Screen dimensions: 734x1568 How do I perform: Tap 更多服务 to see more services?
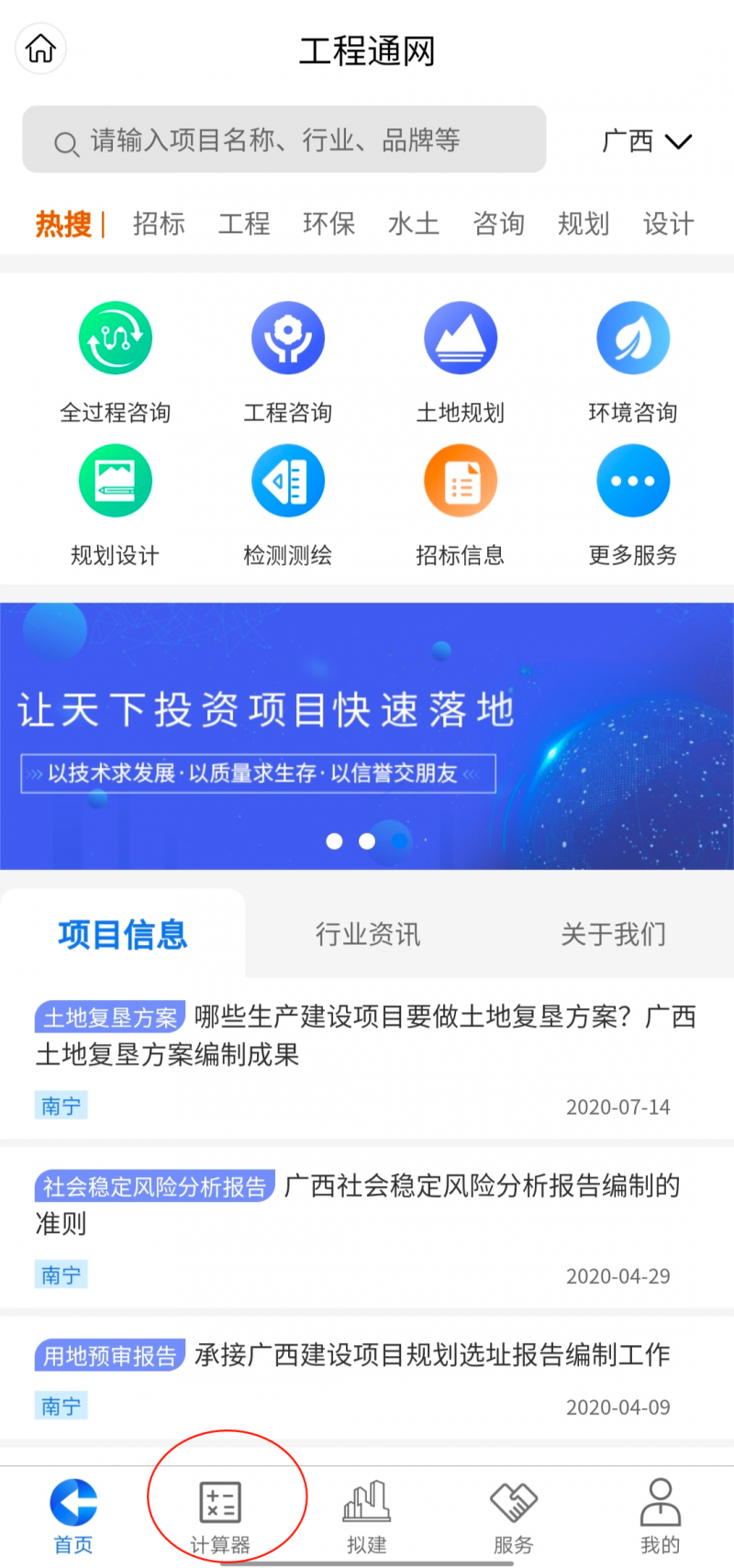pyautogui.click(x=633, y=479)
